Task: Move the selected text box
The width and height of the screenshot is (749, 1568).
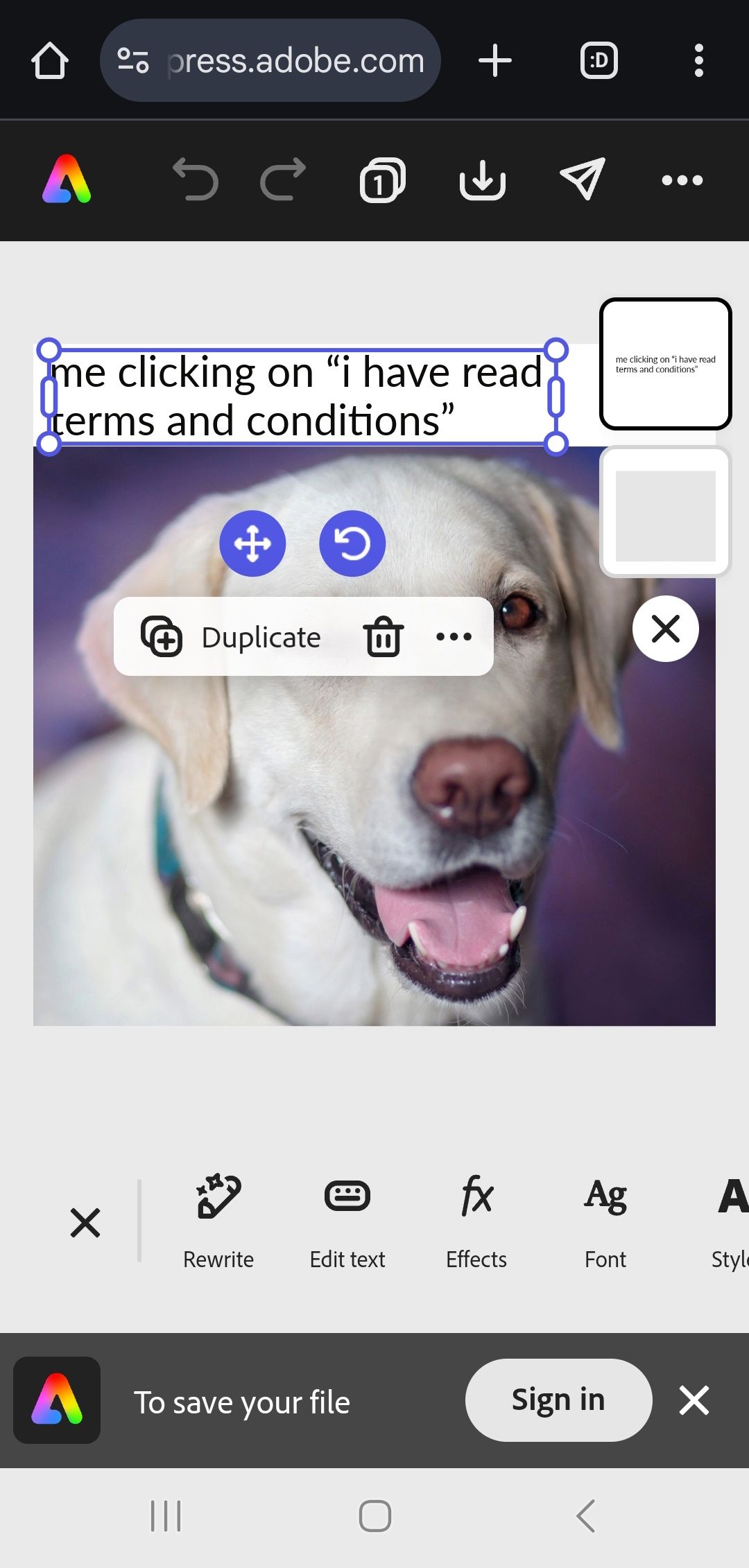Action: (252, 544)
